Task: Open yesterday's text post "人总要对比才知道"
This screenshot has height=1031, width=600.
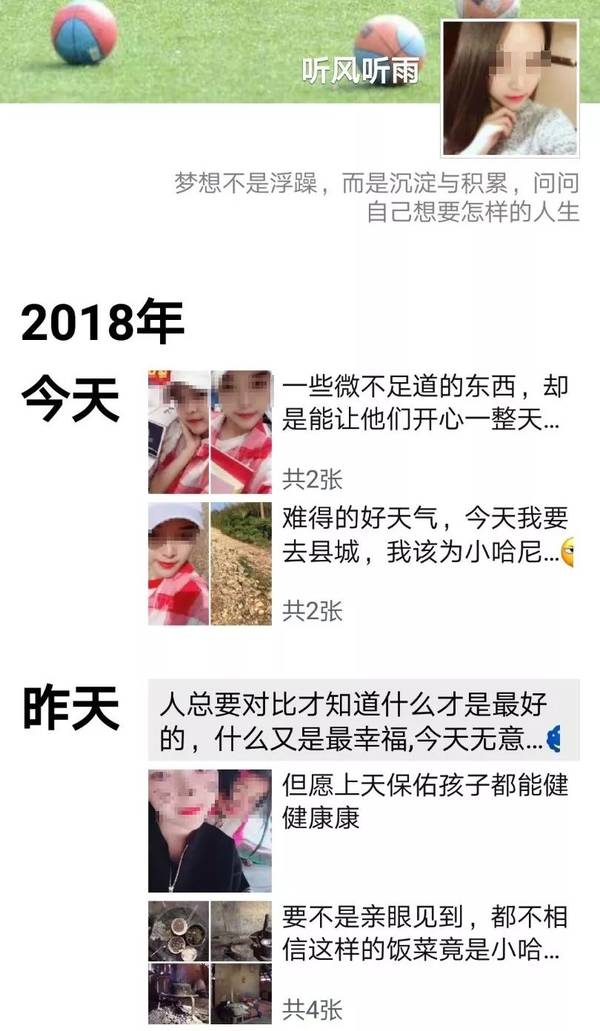Action: click(364, 721)
